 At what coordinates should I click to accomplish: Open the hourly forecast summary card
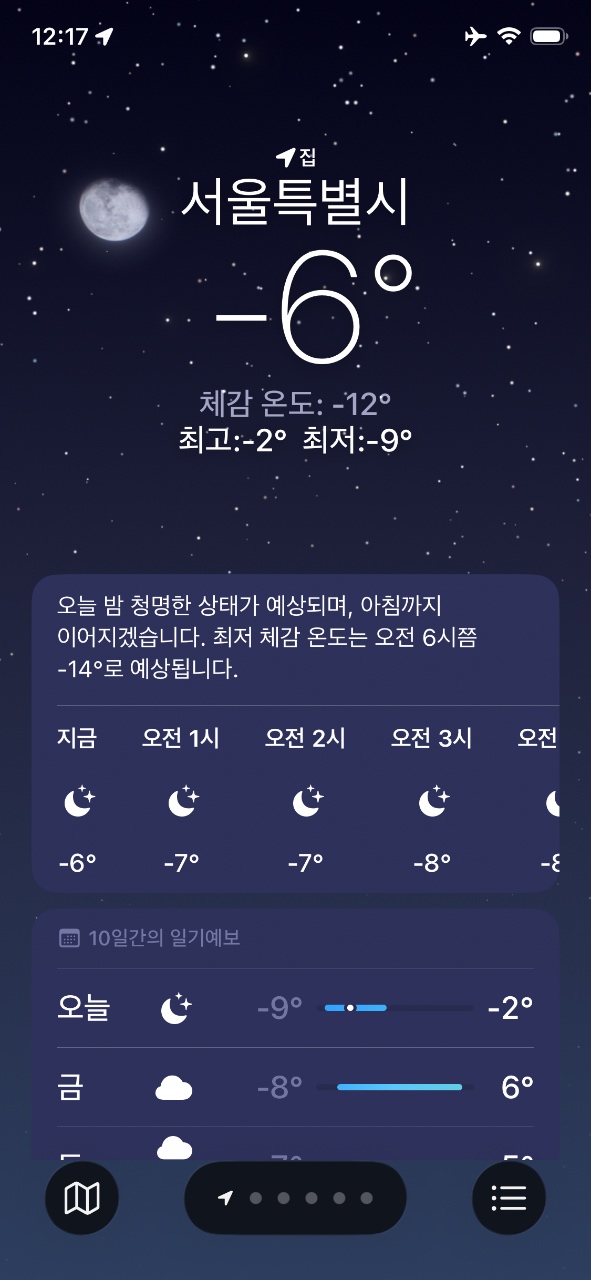coord(296,733)
